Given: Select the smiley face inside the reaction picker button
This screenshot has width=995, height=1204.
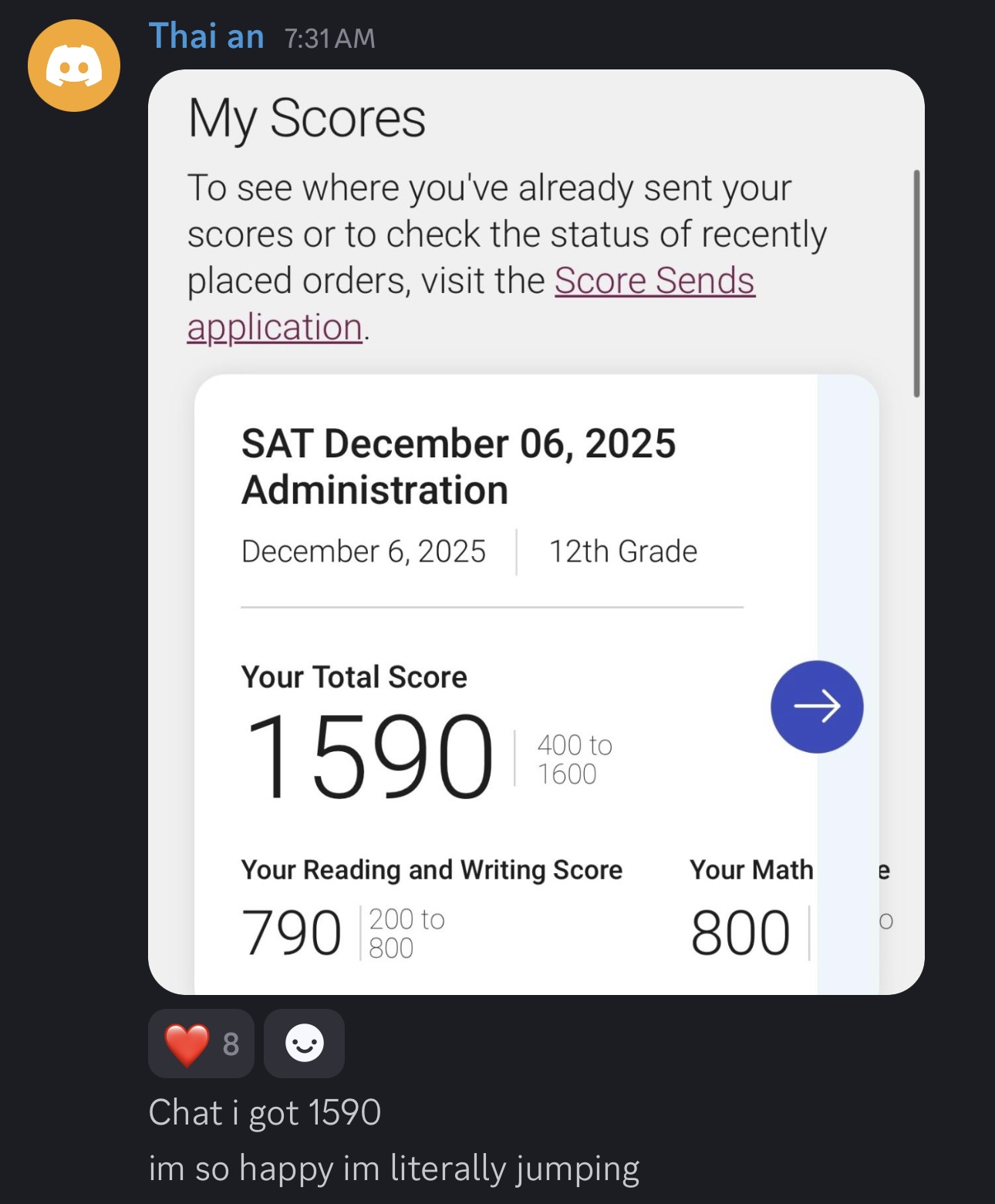Looking at the screenshot, I should [305, 1044].
